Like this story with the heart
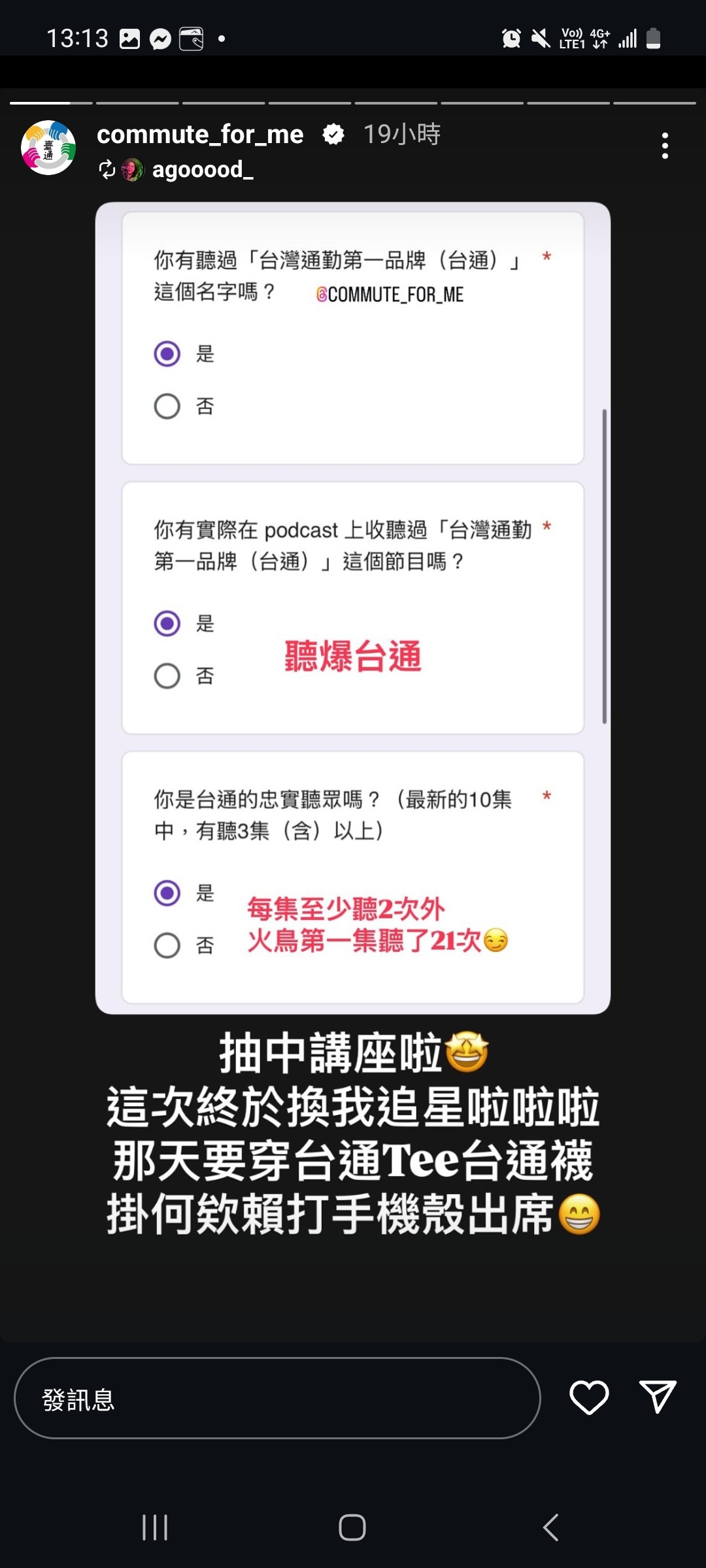 [589, 1397]
